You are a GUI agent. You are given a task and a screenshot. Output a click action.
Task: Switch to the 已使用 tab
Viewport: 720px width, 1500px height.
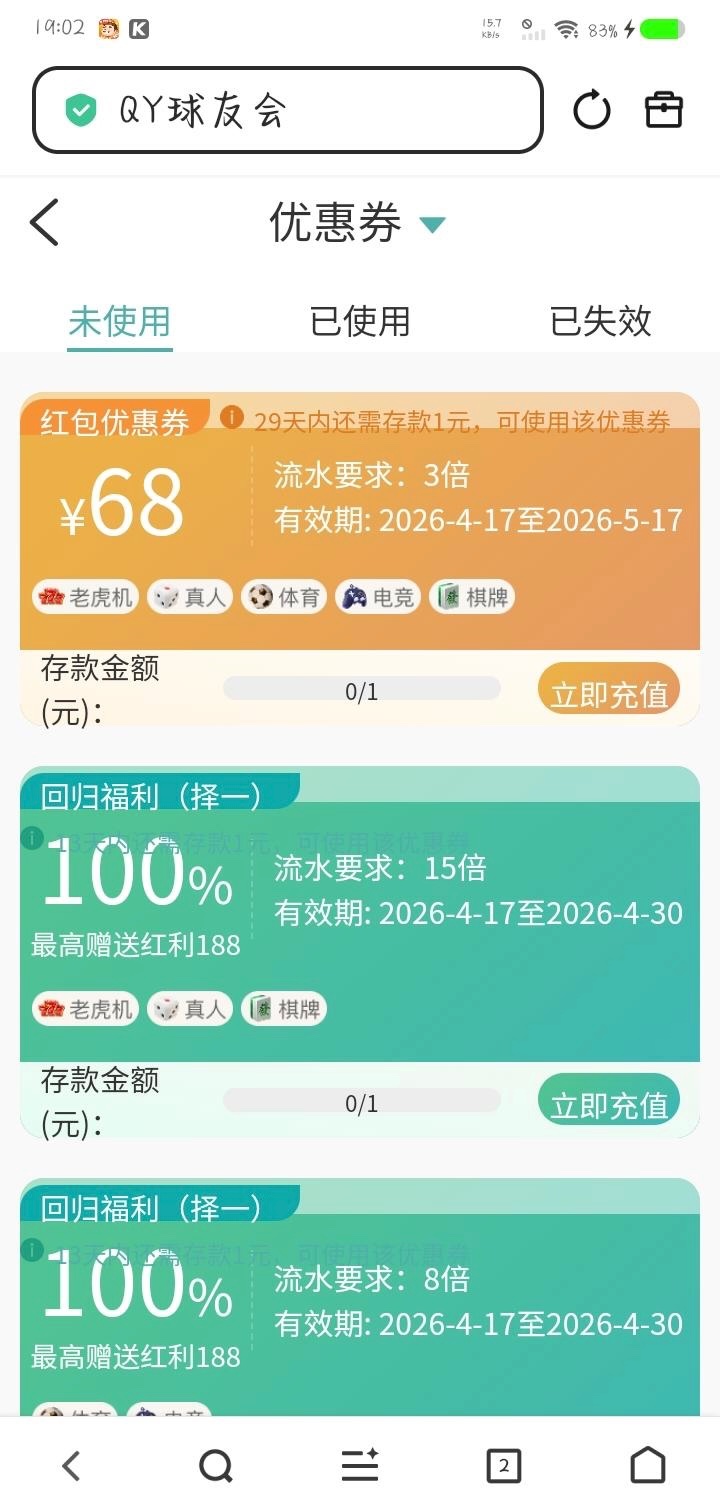pos(360,322)
